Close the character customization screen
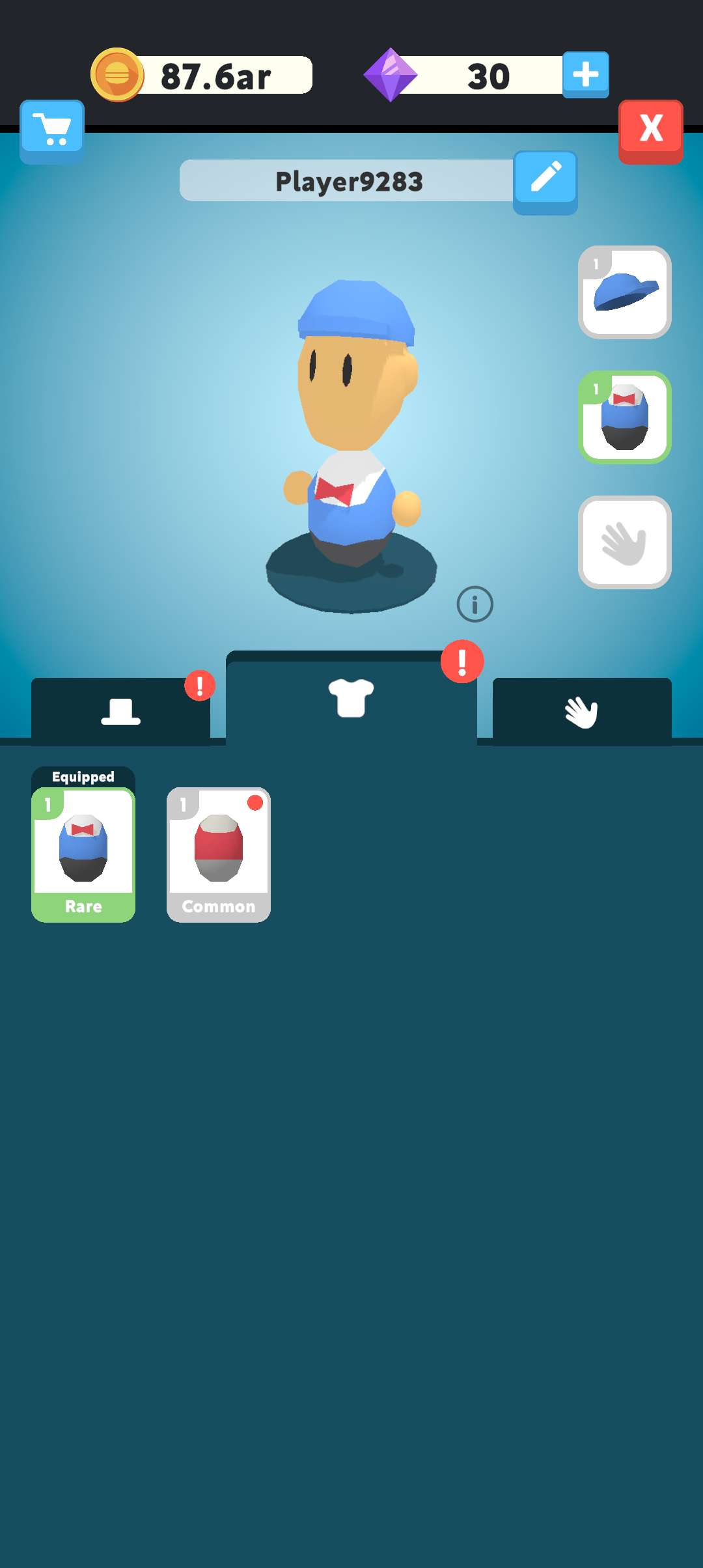 coord(650,129)
